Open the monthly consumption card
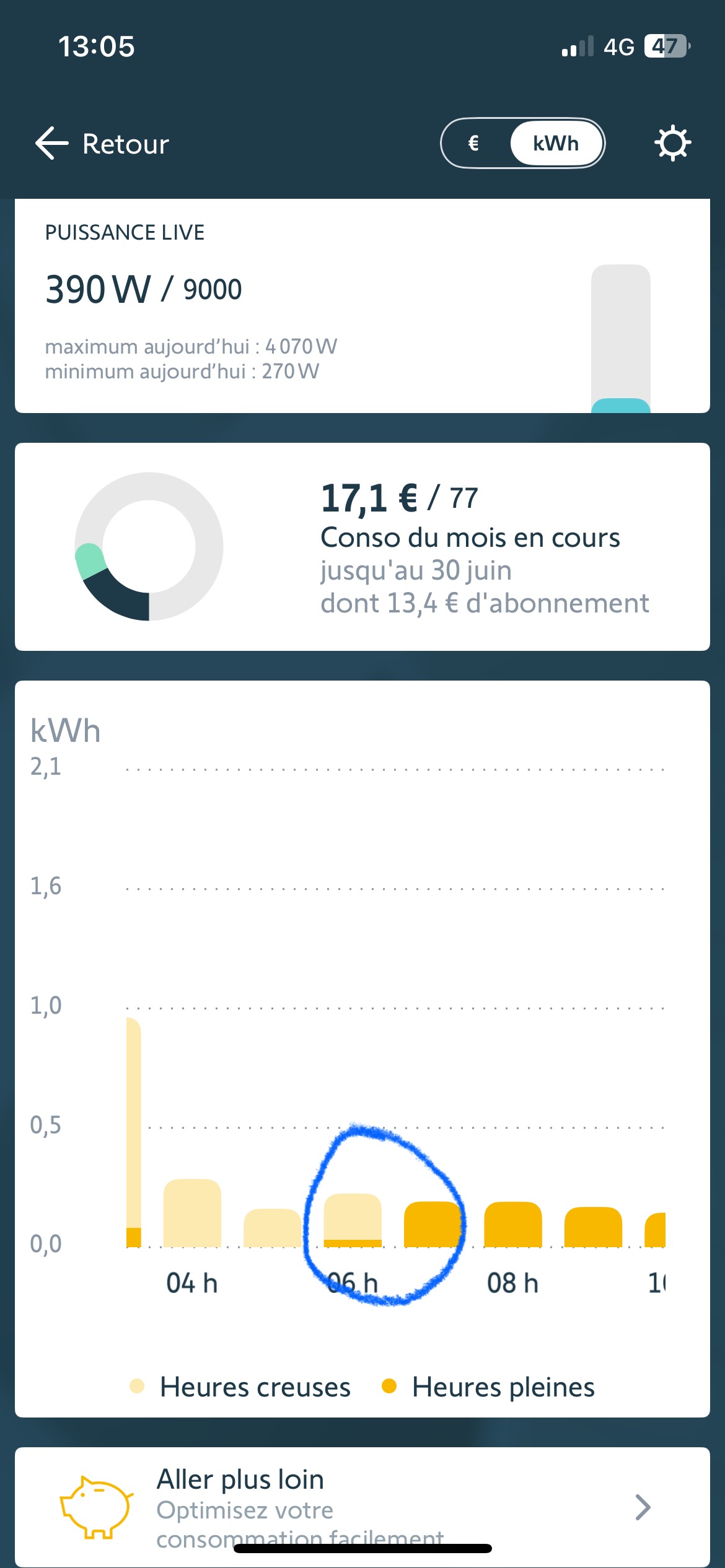Image resolution: width=725 pixels, height=1568 pixels. 362,546
